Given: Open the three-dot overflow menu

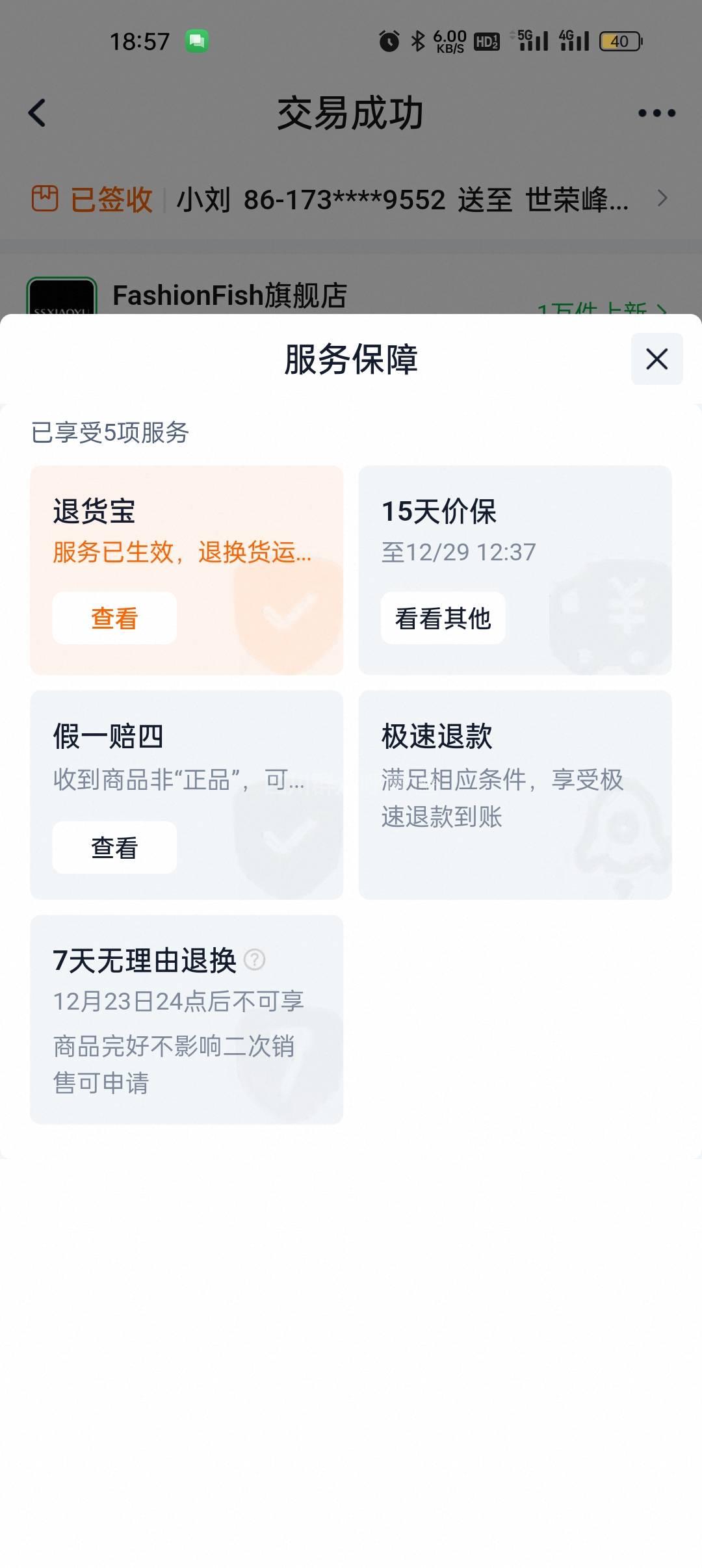Looking at the screenshot, I should click(x=656, y=113).
